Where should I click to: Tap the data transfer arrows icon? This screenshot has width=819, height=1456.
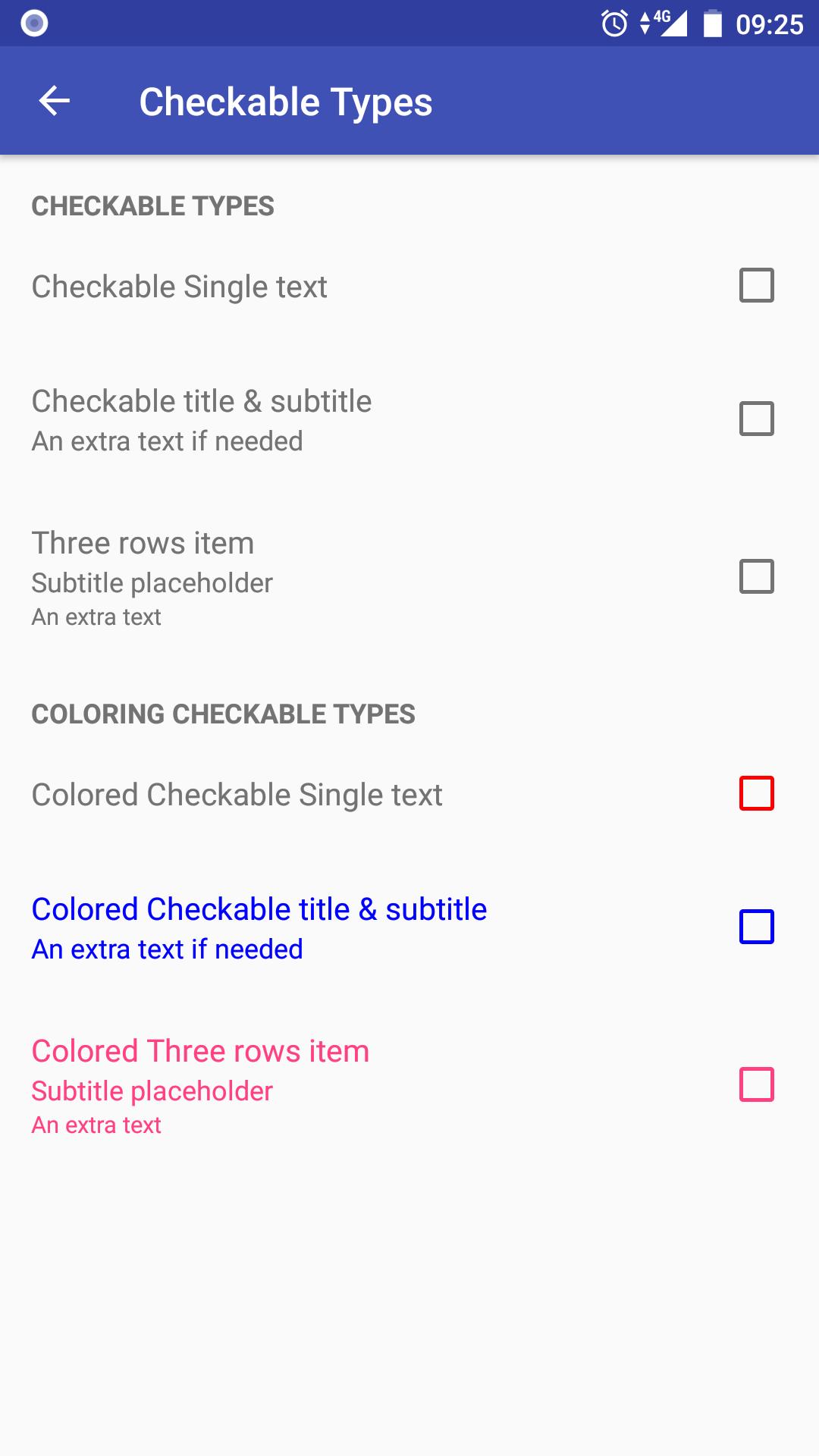pos(645,22)
